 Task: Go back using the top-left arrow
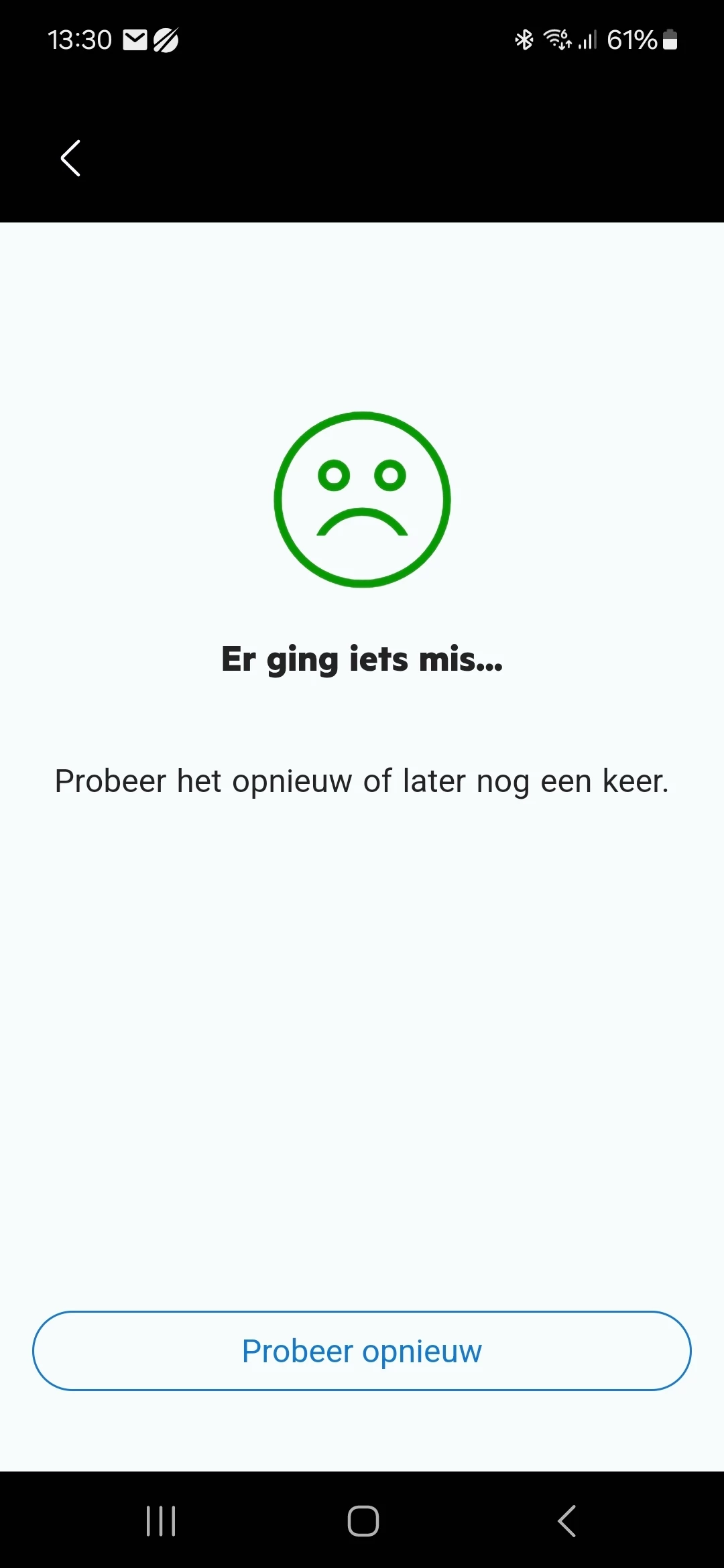tap(70, 158)
